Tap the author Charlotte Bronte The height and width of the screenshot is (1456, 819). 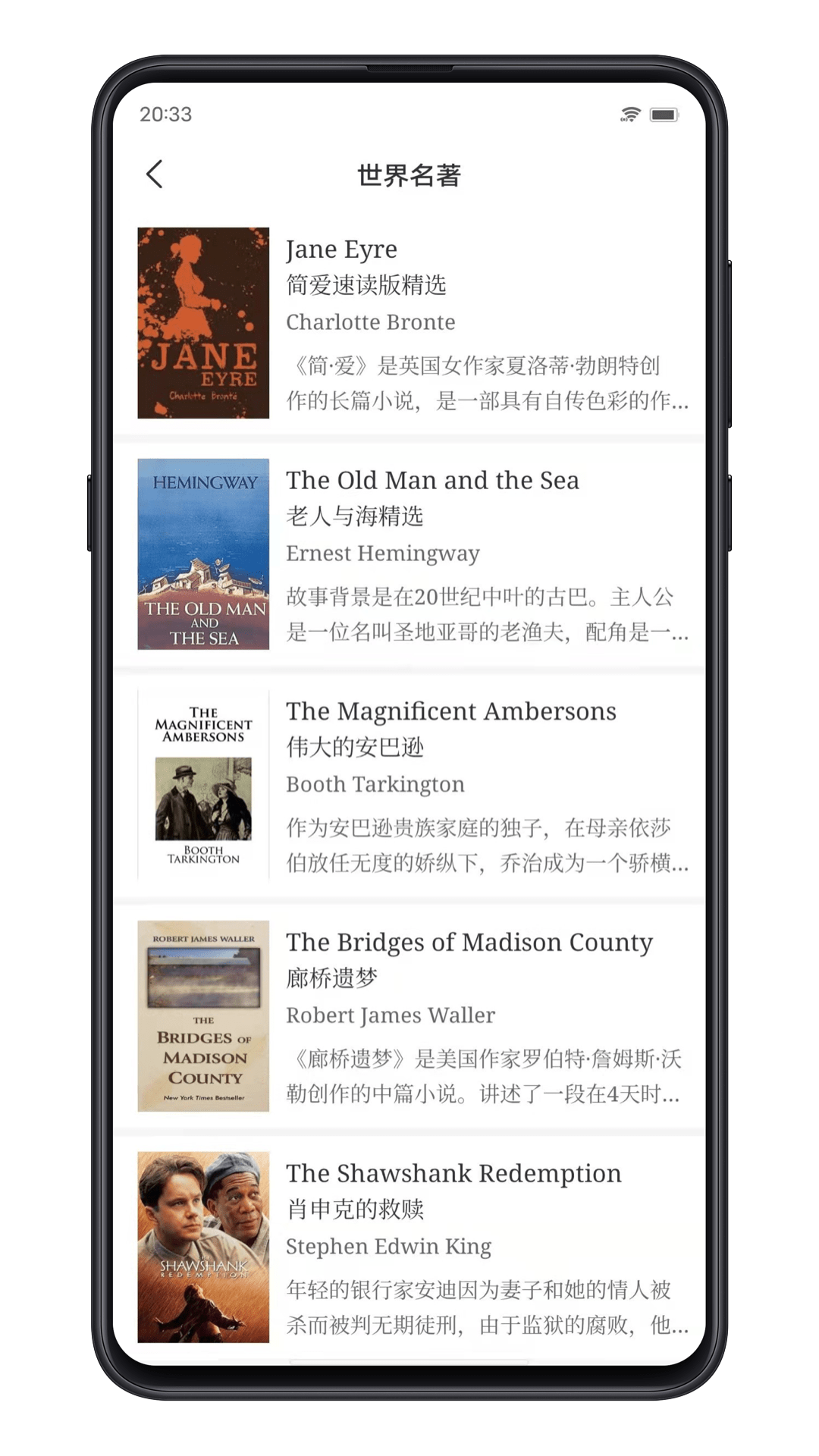click(x=370, y=322)
